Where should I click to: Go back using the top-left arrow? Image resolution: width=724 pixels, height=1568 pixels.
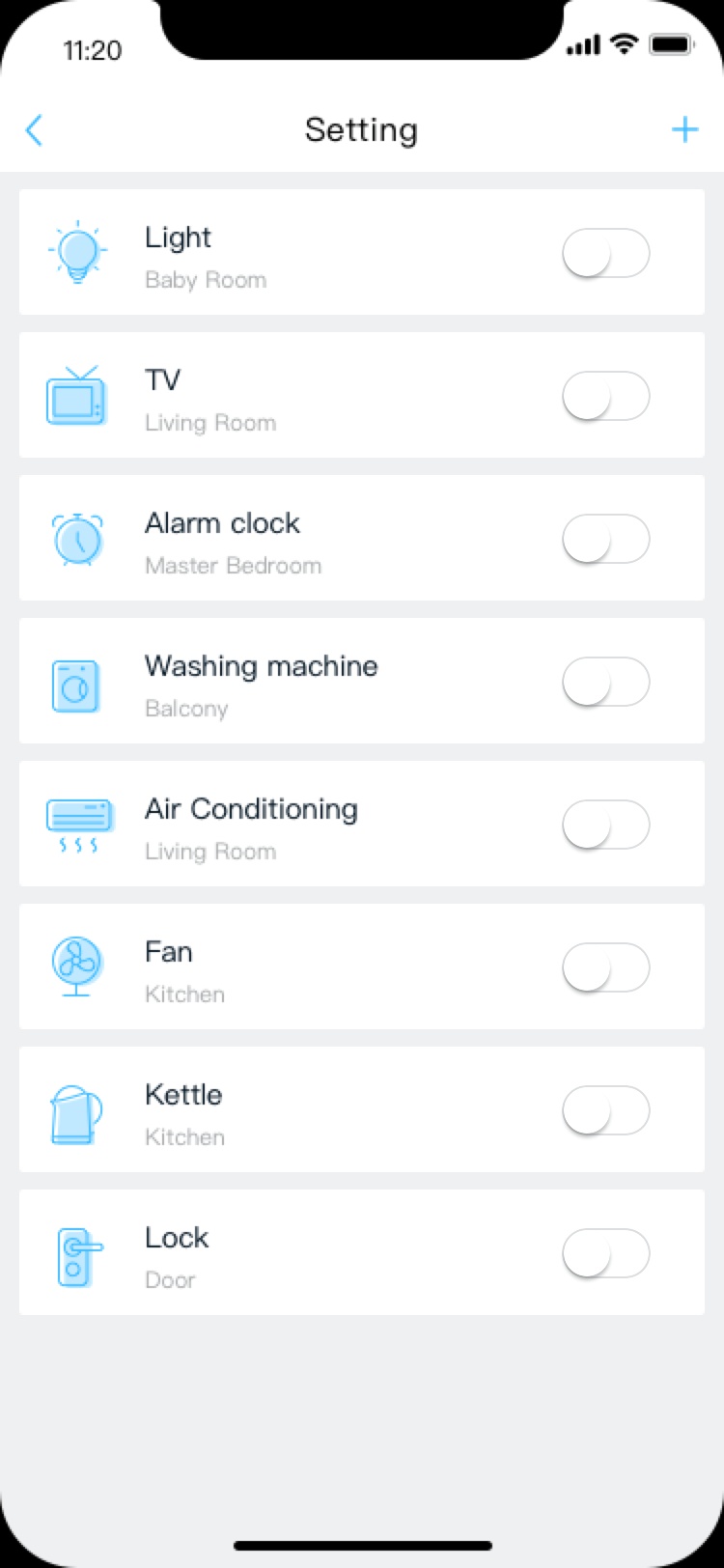35,130
